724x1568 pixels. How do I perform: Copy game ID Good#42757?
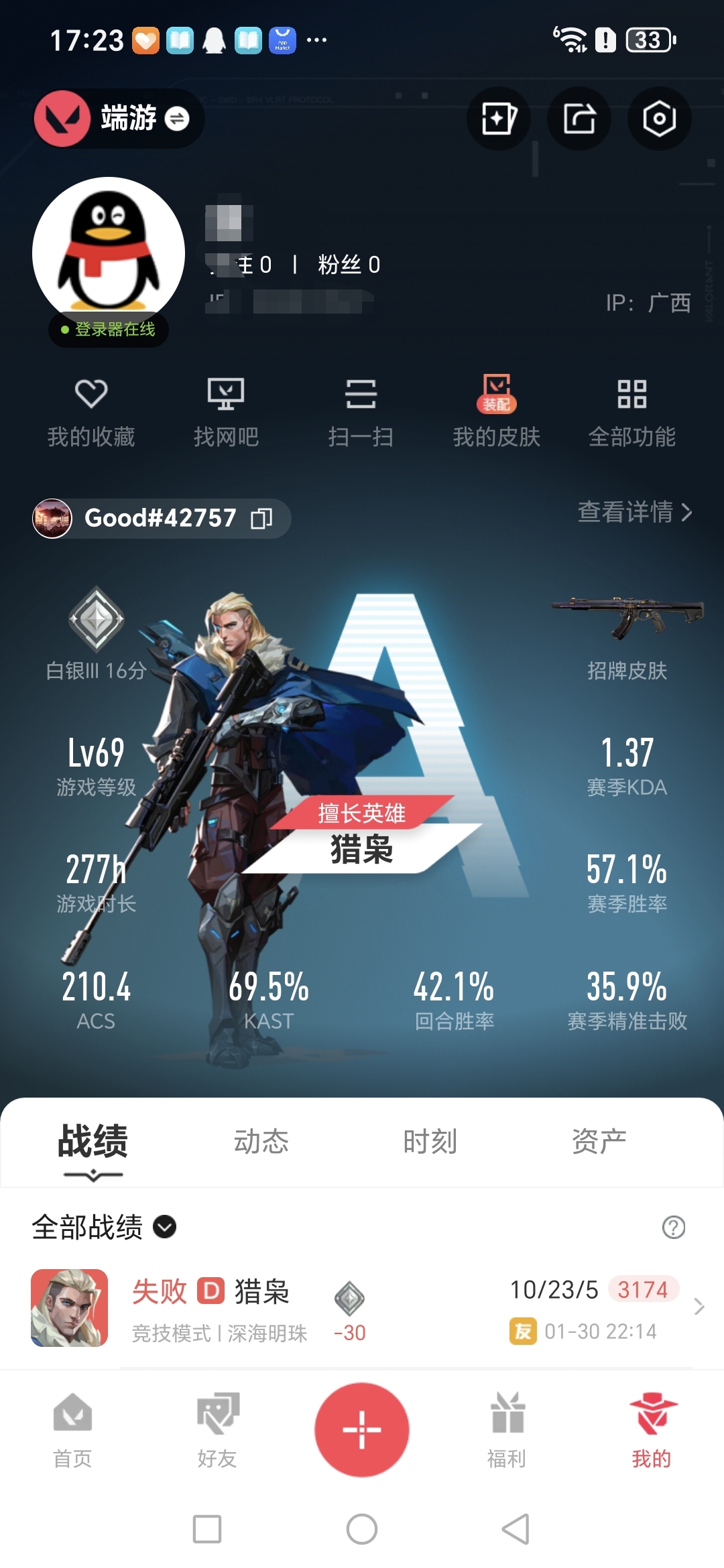pos(261,518)
